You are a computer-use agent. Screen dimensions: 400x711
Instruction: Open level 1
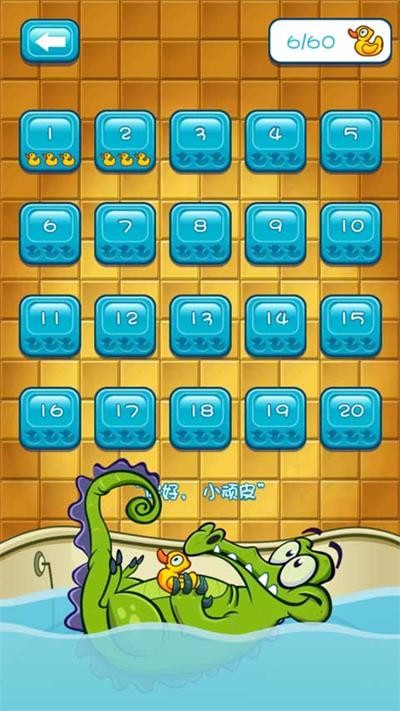pos(50,141)
